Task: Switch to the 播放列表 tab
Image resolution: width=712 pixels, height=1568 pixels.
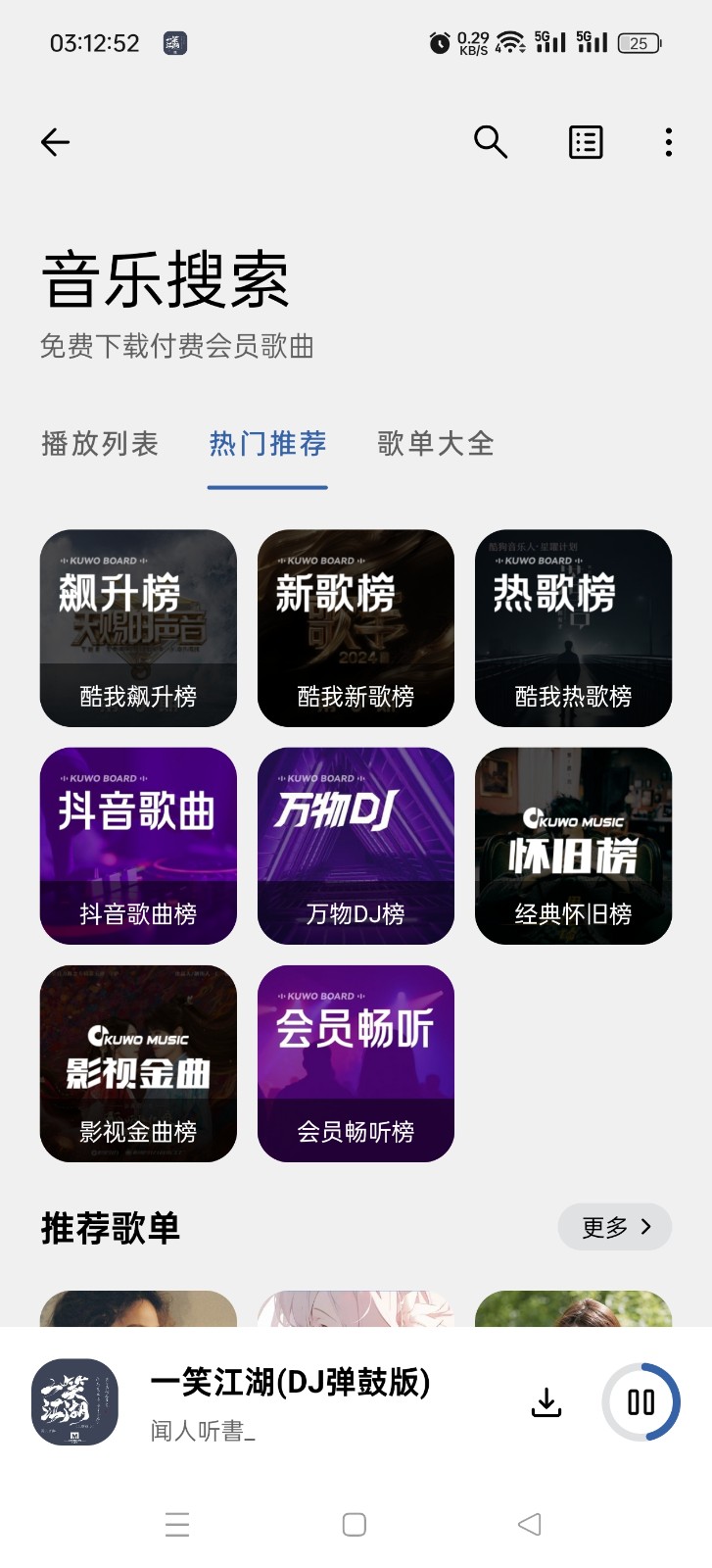Action: pyautogui.click(x=100, y=444)
